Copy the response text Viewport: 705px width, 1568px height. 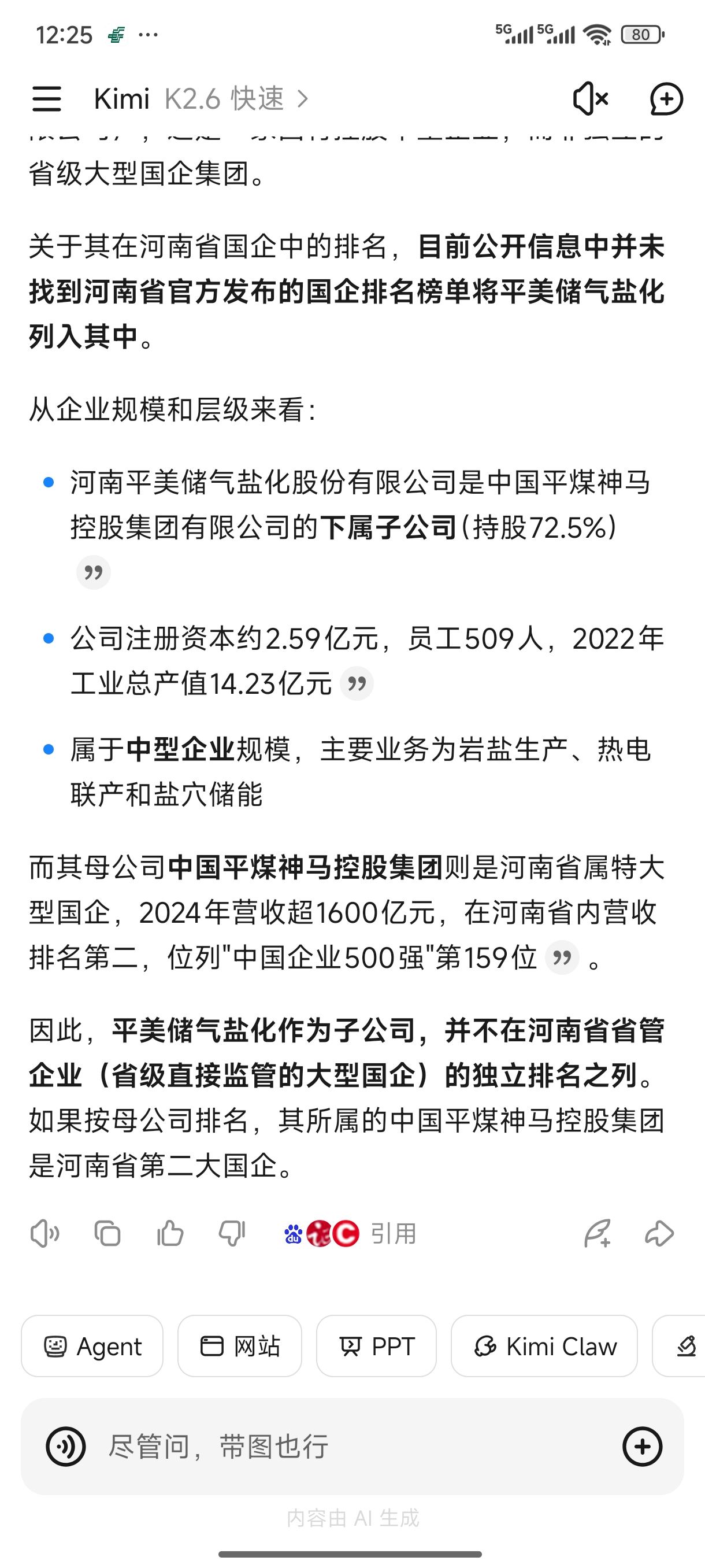point(107,1234)
